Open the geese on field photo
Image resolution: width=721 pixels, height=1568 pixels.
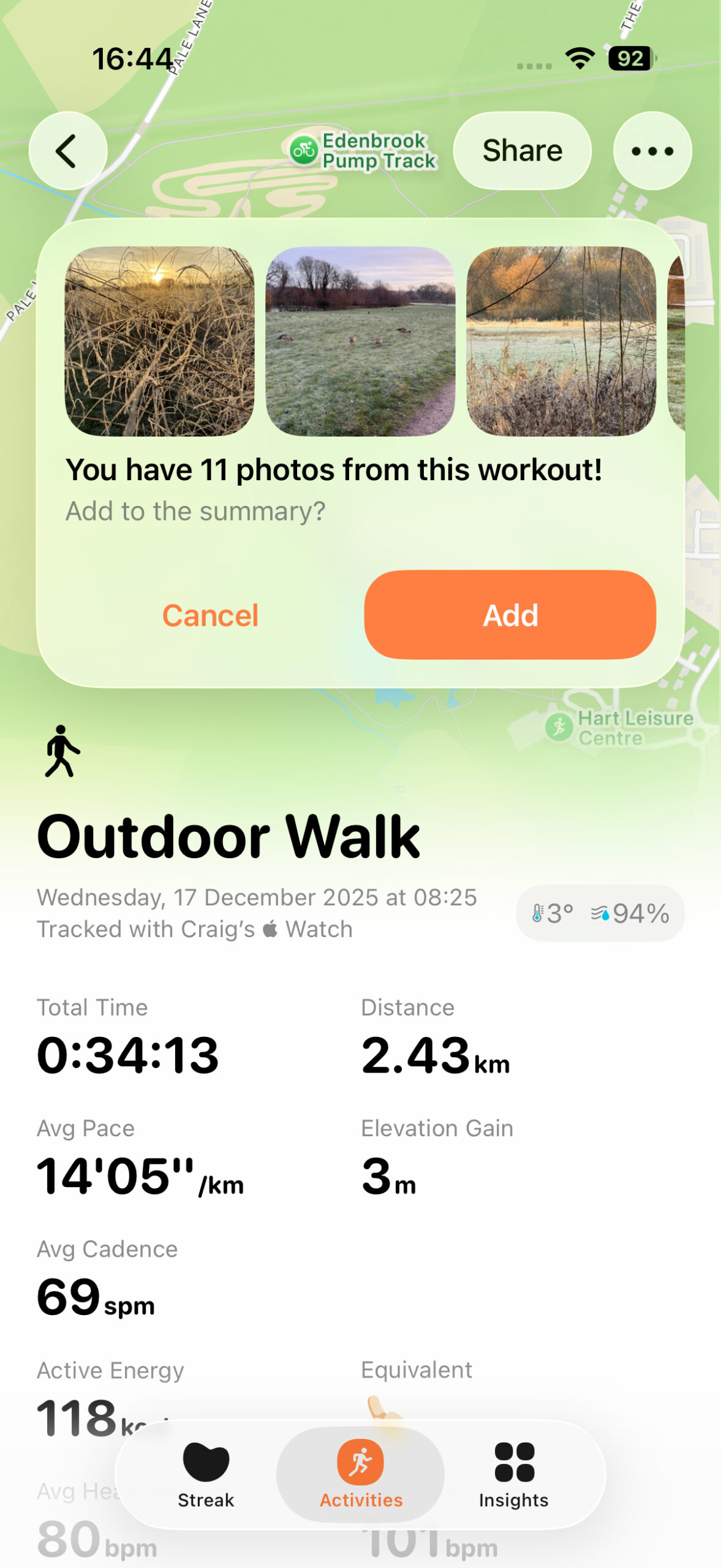pyautogui.click(x=360, y=341)
